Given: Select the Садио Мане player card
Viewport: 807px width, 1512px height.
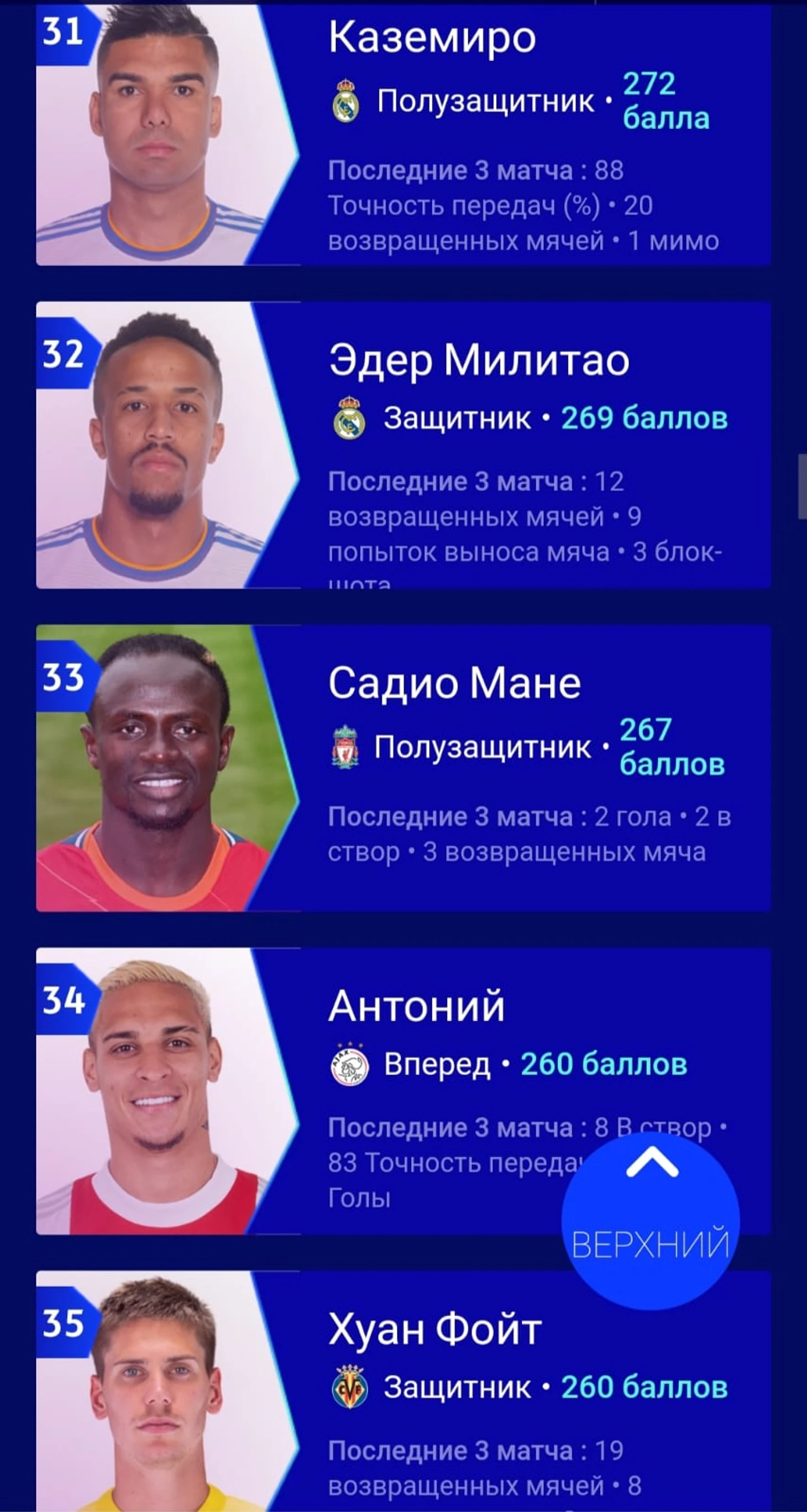Looking at the screenshot, I should tap(403, 768).
